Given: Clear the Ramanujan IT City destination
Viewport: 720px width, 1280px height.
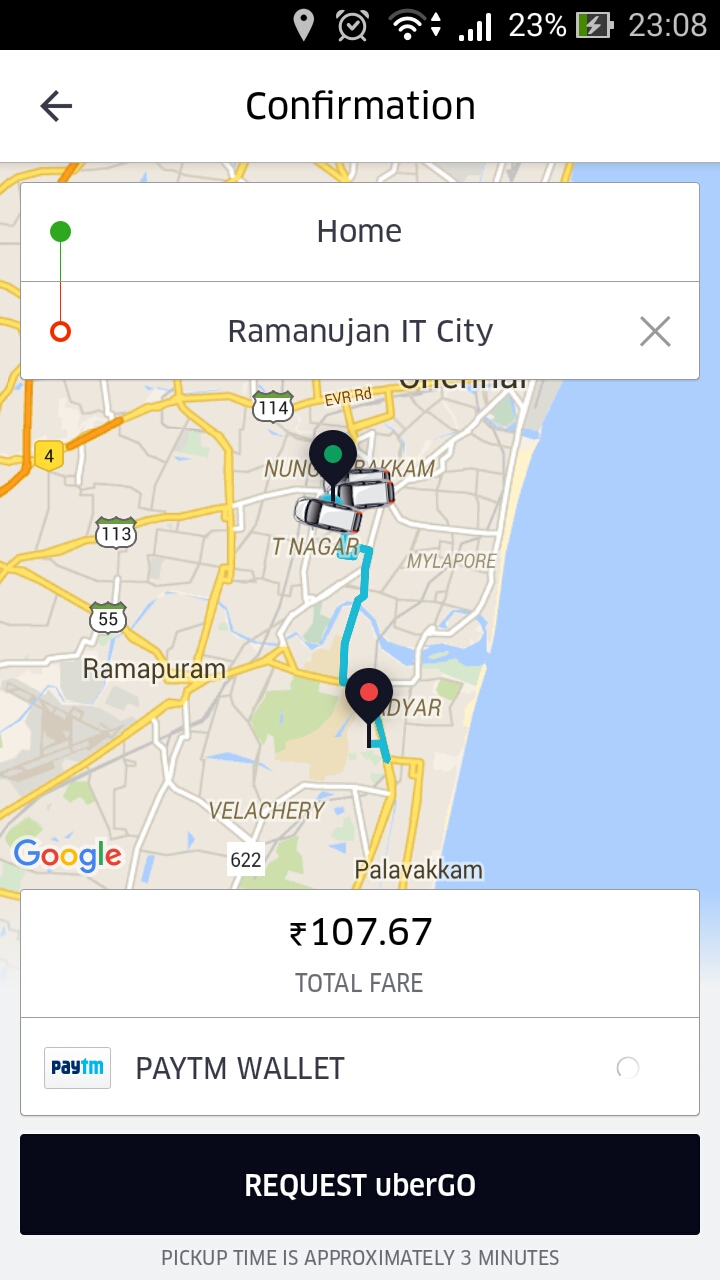Looking at the screenshot, I should [655, 331].
